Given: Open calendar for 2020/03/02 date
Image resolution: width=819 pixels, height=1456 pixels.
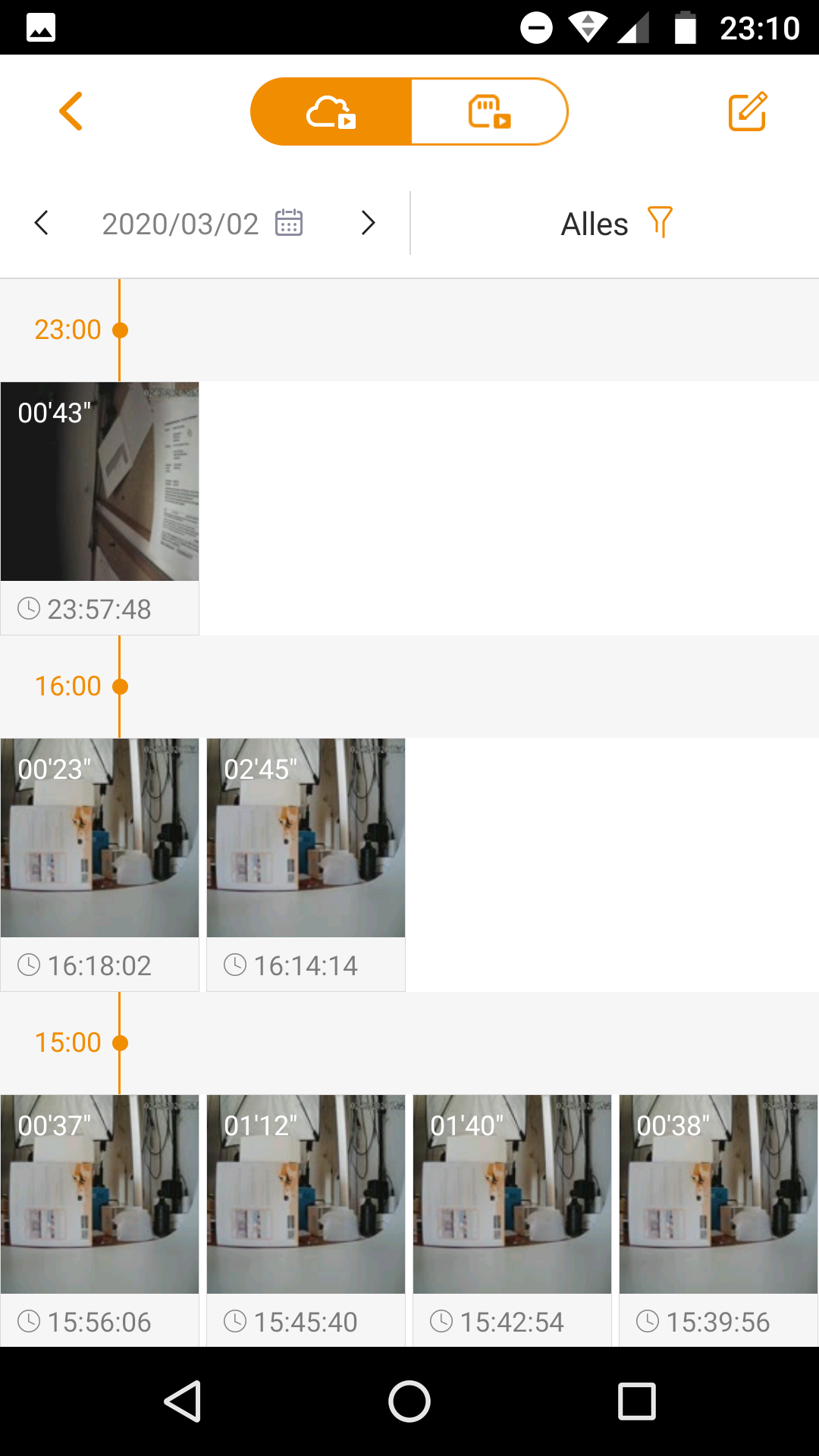Looking at the screenshot, I should tap(202, 224).
